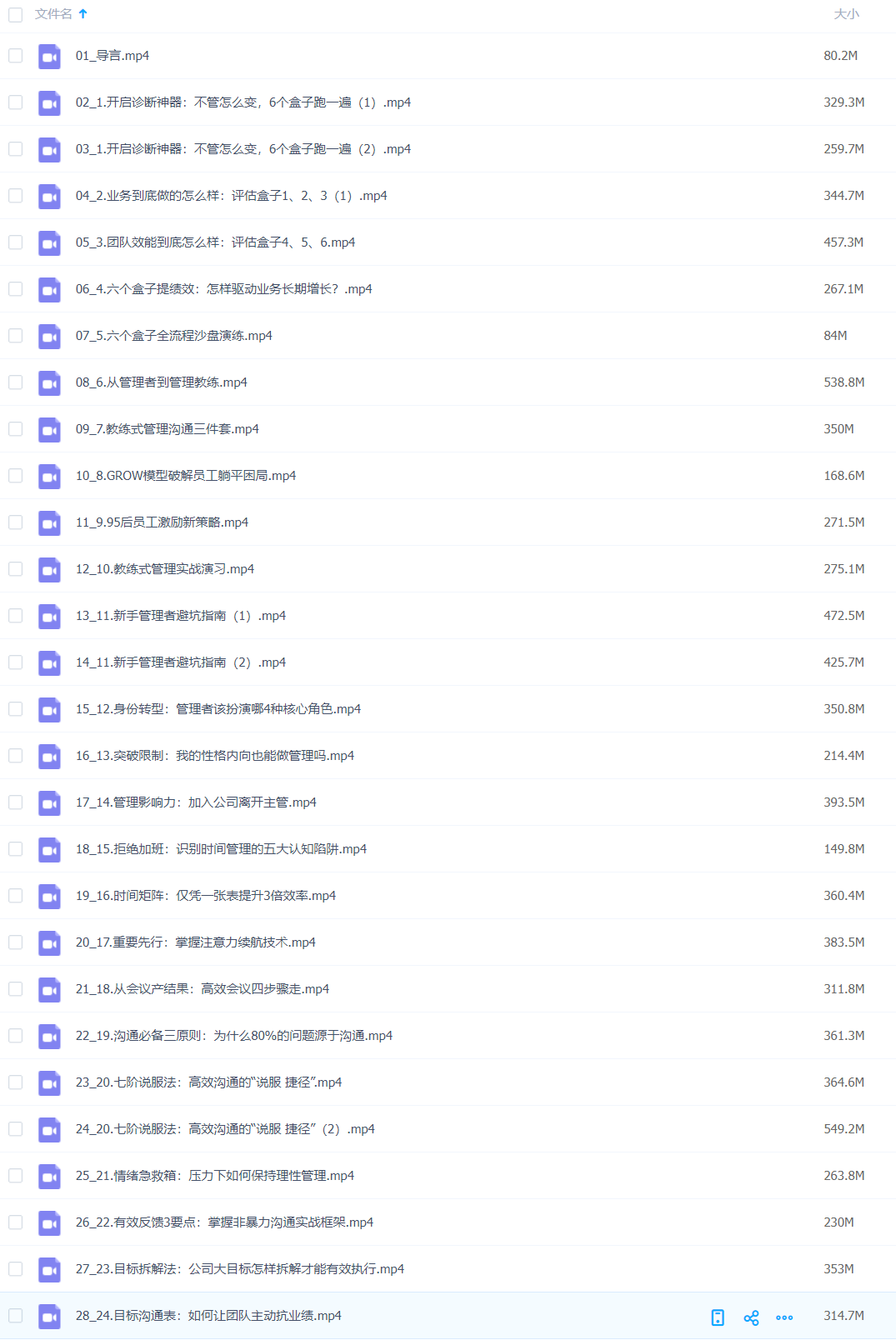Select checkbox for 15_12.身份转型 video

click(x=15, y=709)
